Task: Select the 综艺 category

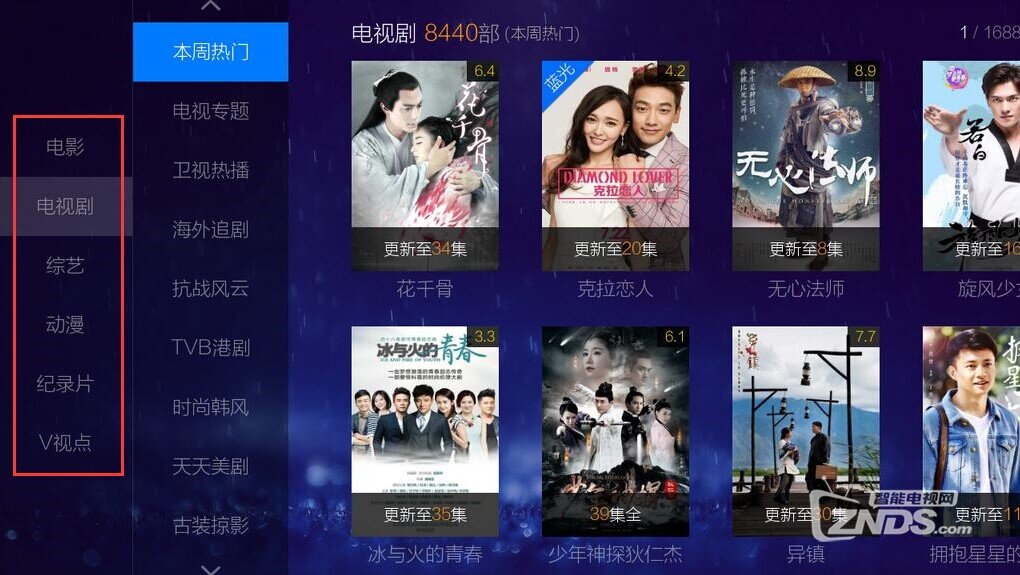Action: 65,266
